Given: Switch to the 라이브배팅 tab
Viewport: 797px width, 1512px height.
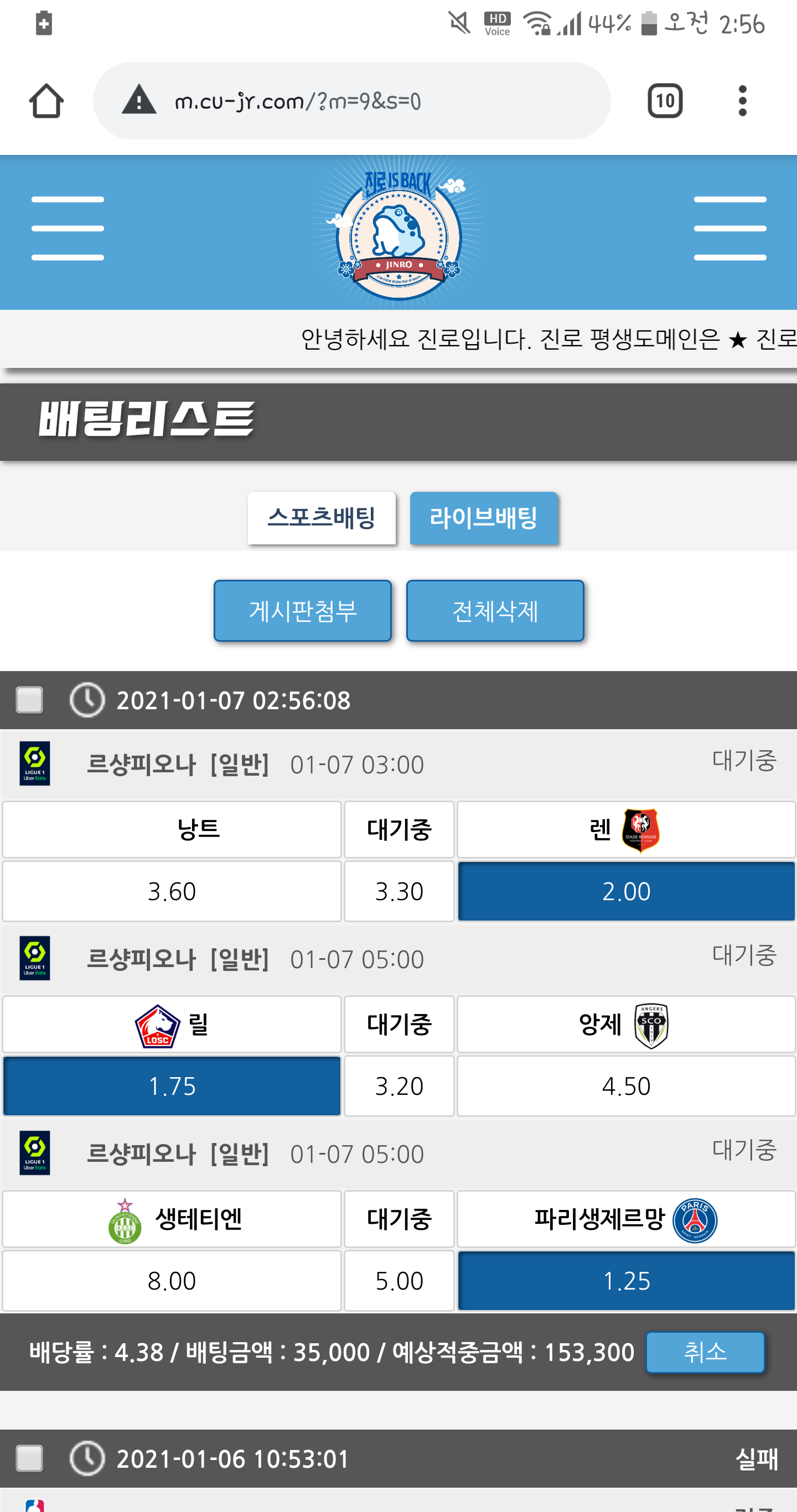Looking at the screenshot, I should 483,518.
